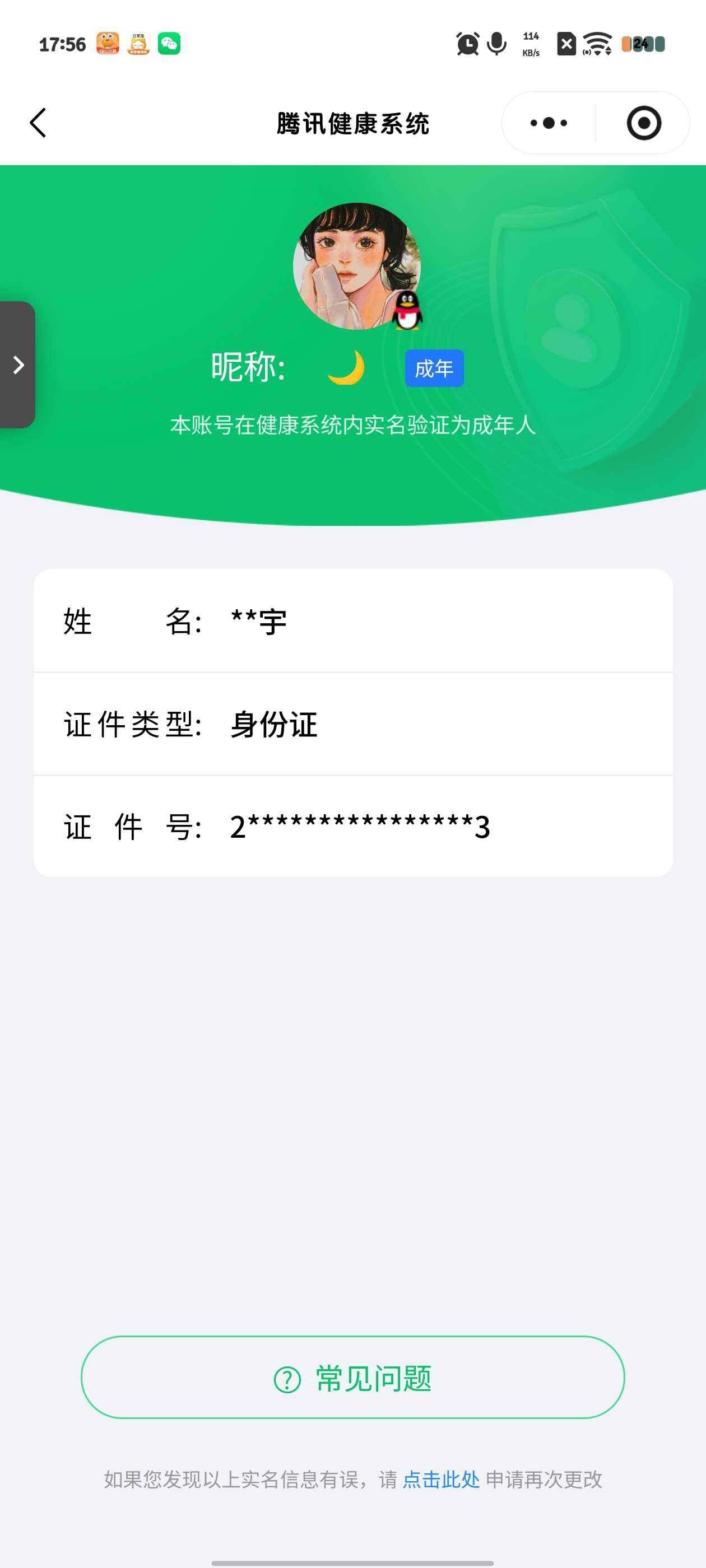
Task: Select the 姓名 row showing **宇
Action: tap(352, 621)
